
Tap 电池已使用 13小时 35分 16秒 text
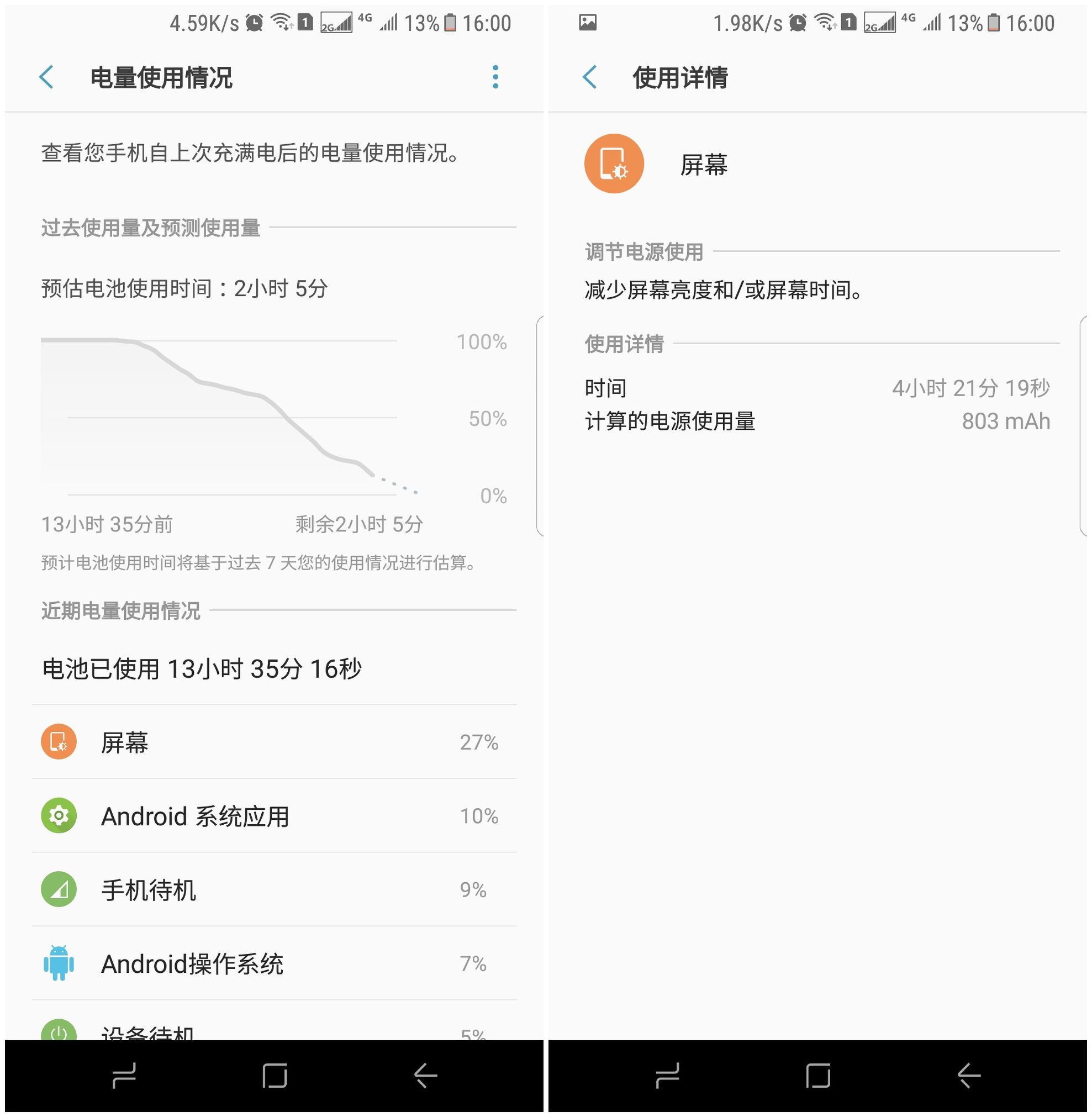202,667
